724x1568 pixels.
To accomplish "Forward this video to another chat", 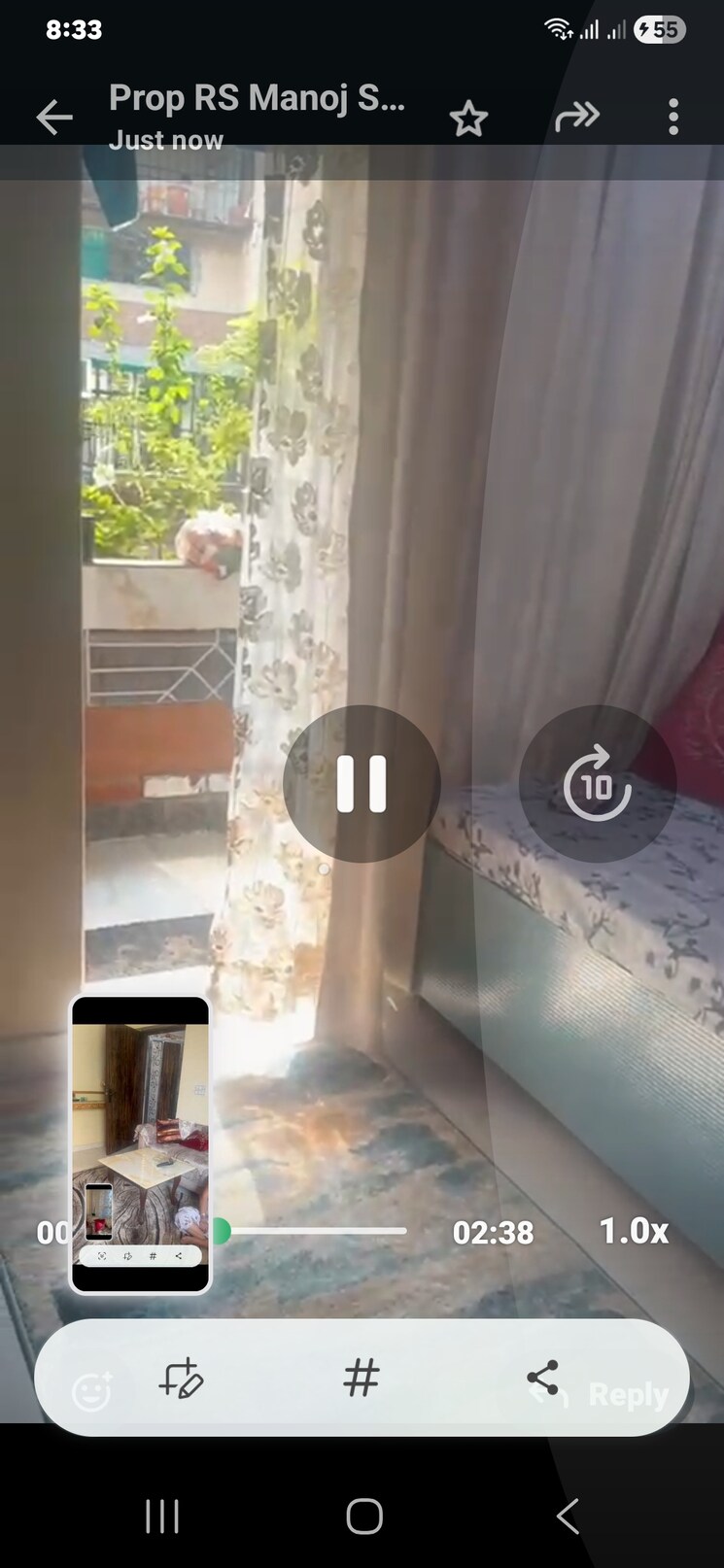I will (576, 118).
